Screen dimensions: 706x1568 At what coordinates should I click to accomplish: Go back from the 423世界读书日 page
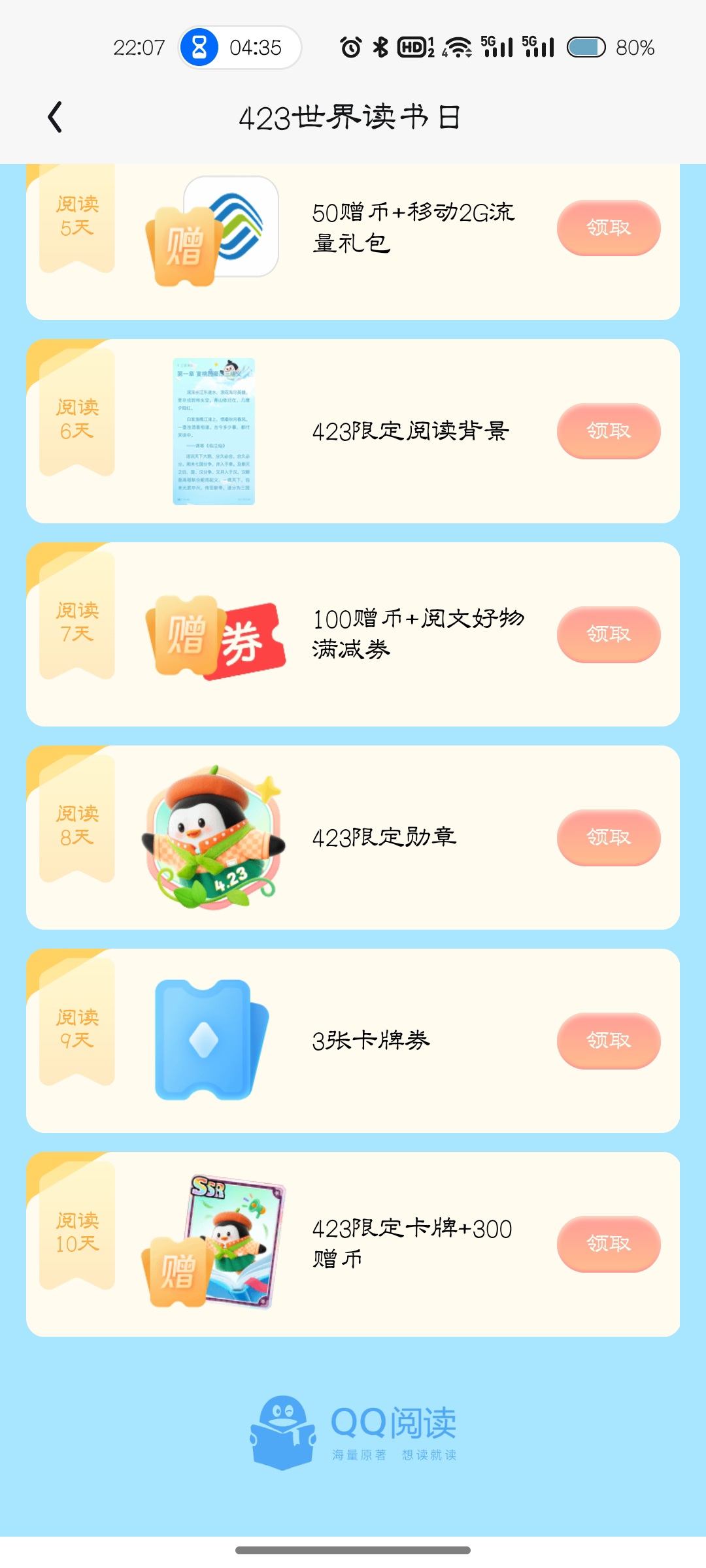pyautogui.click(x=55, y=118)
